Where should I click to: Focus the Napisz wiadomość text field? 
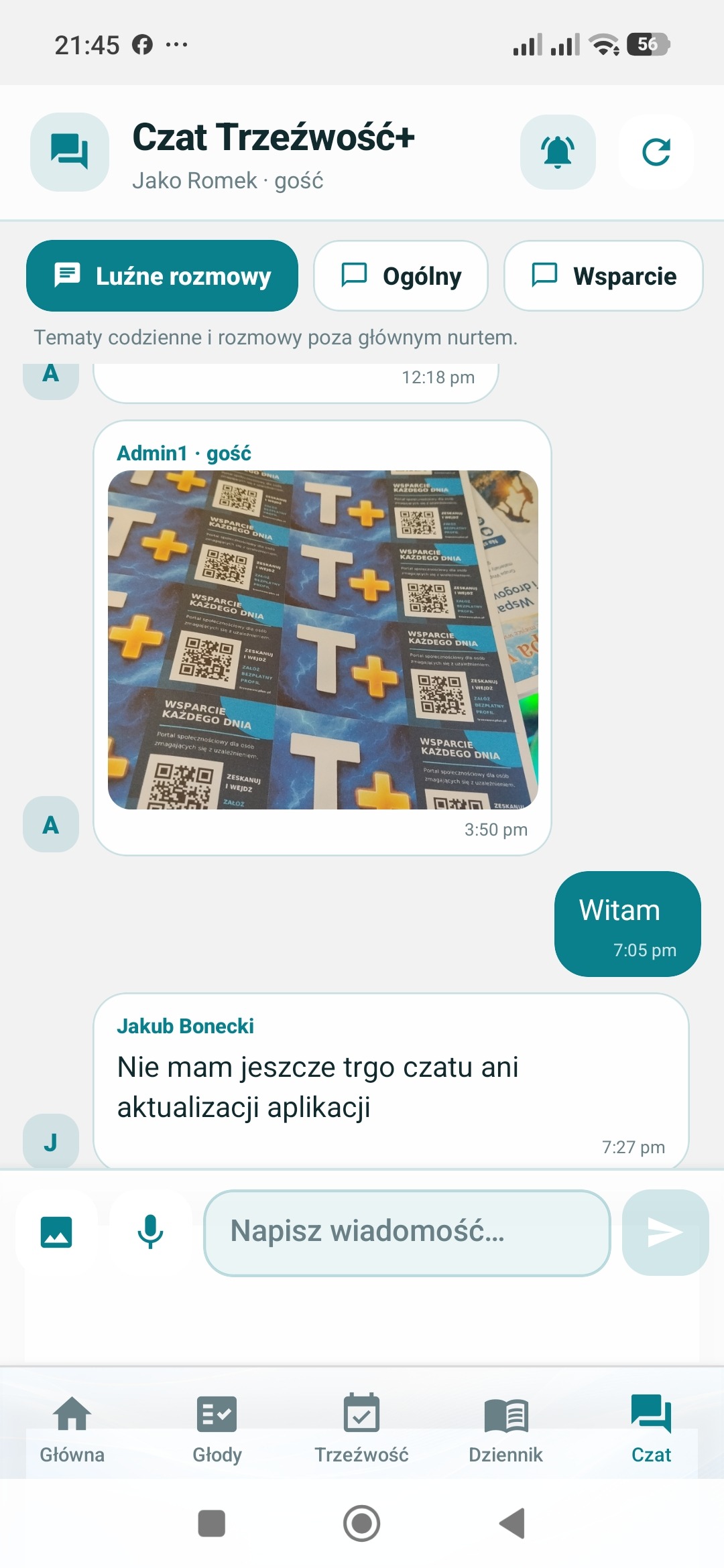[x=407, y=1233]
